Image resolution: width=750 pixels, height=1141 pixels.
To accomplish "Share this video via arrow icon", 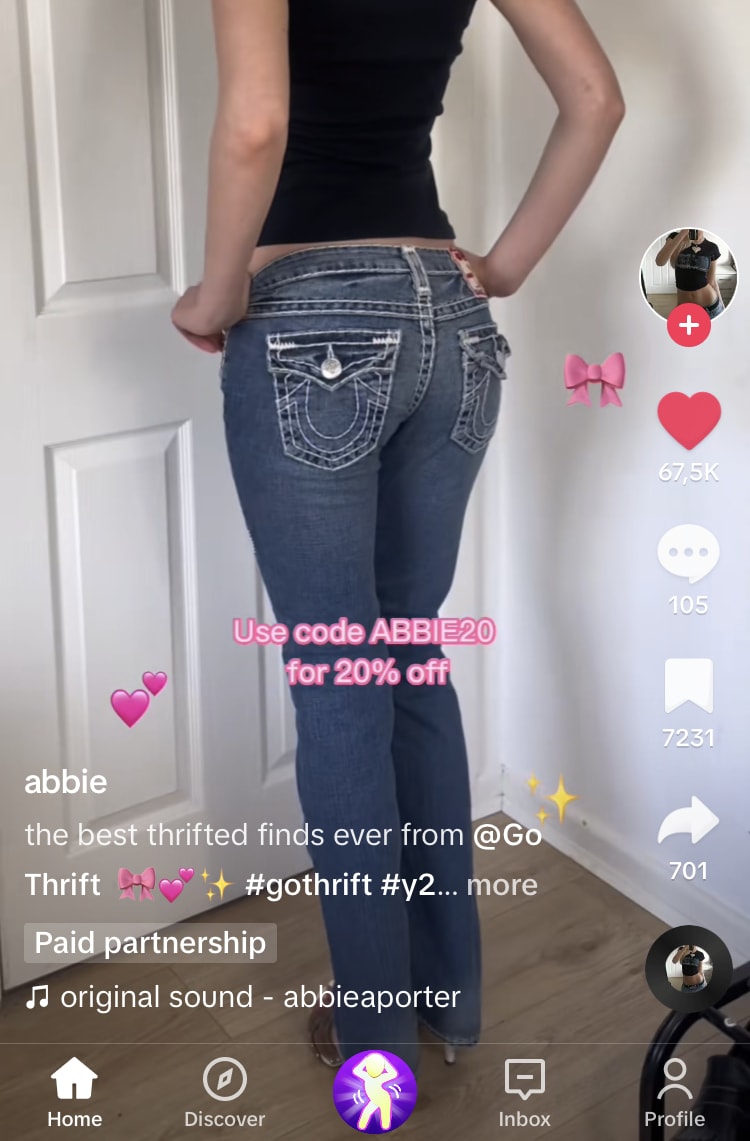I will 688,822.
